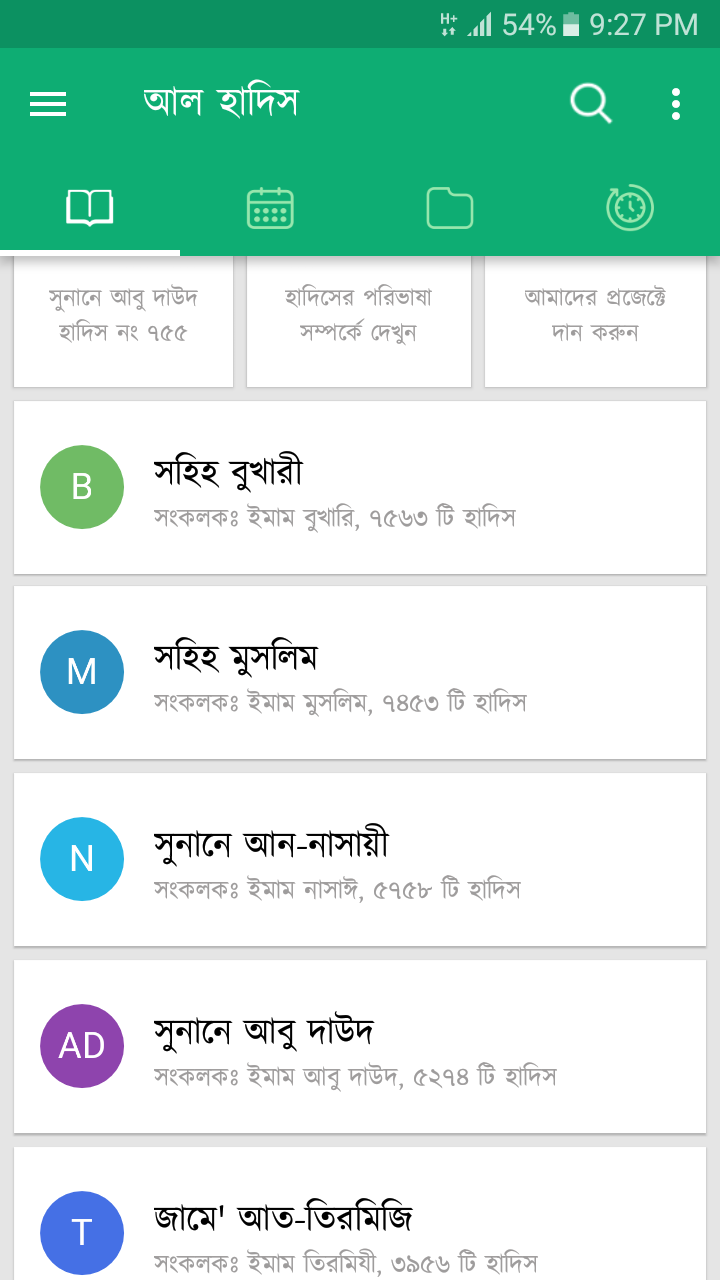The width and height of the screenshot is (720, 1280).
Task: Open the hamburger navigation drawer
Action: click(x=48, y=104)
